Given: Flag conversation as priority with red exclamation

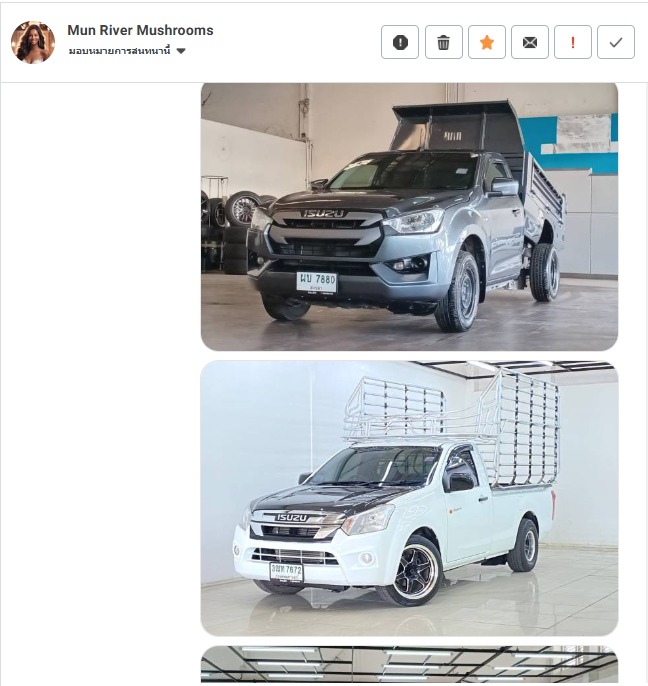Looking at the screenshot, I should click(x=573, y=42).
